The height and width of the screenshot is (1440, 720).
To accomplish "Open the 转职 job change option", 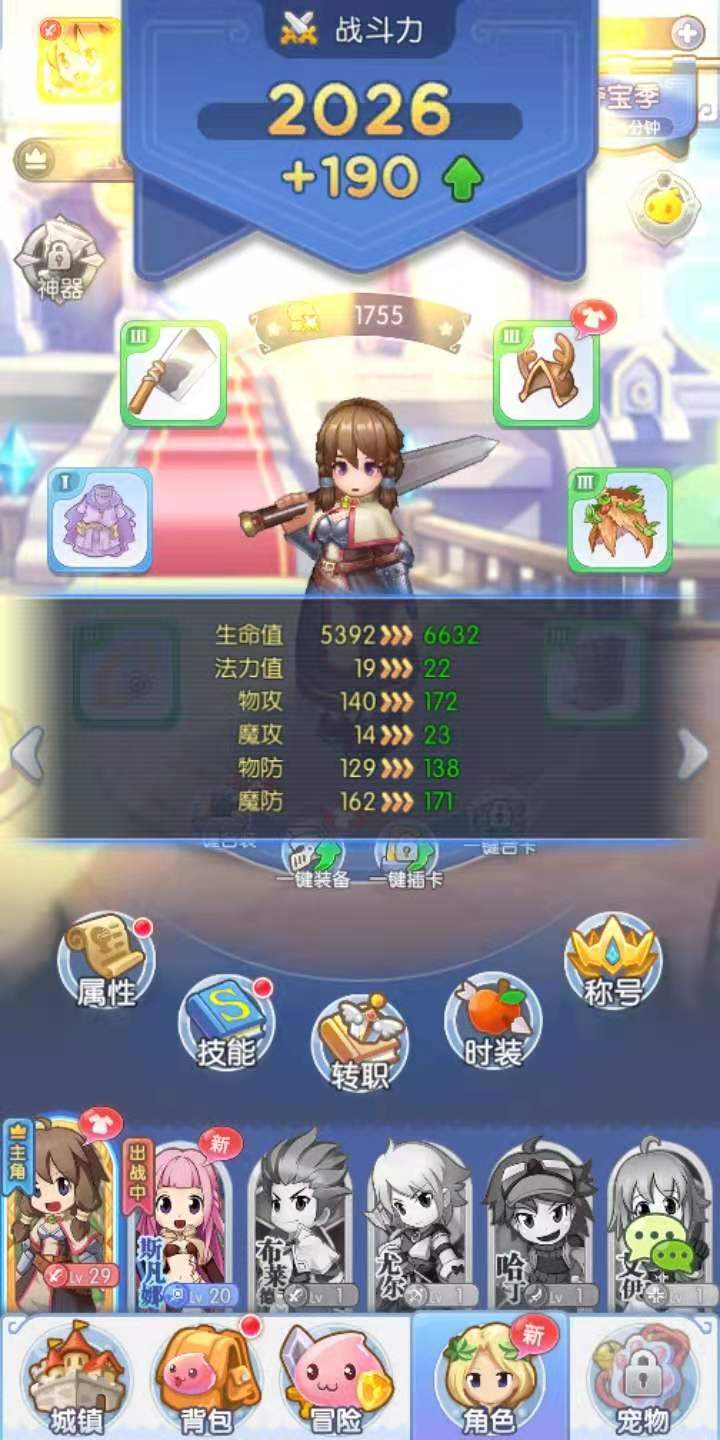I will [x=360, y=1042].
